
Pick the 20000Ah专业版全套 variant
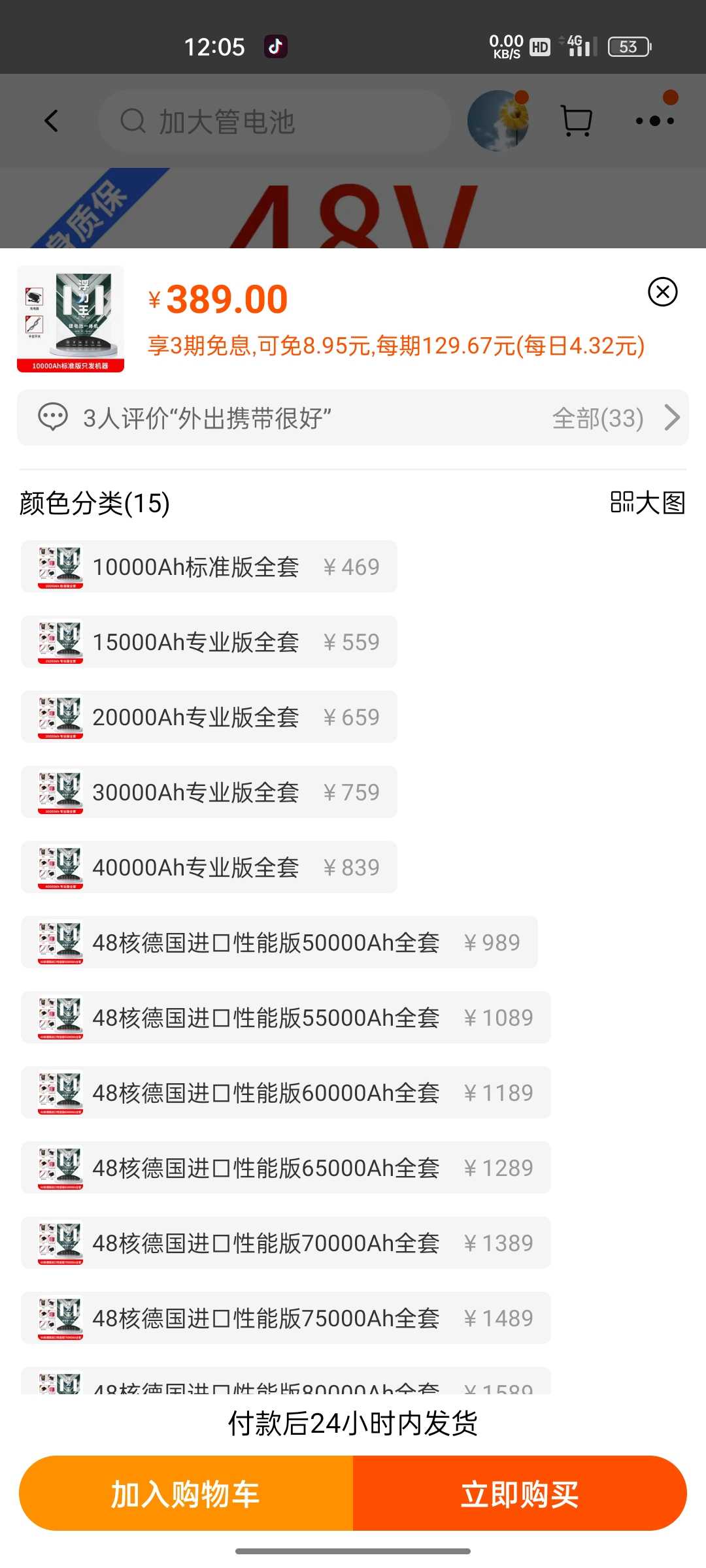(209, 717)
